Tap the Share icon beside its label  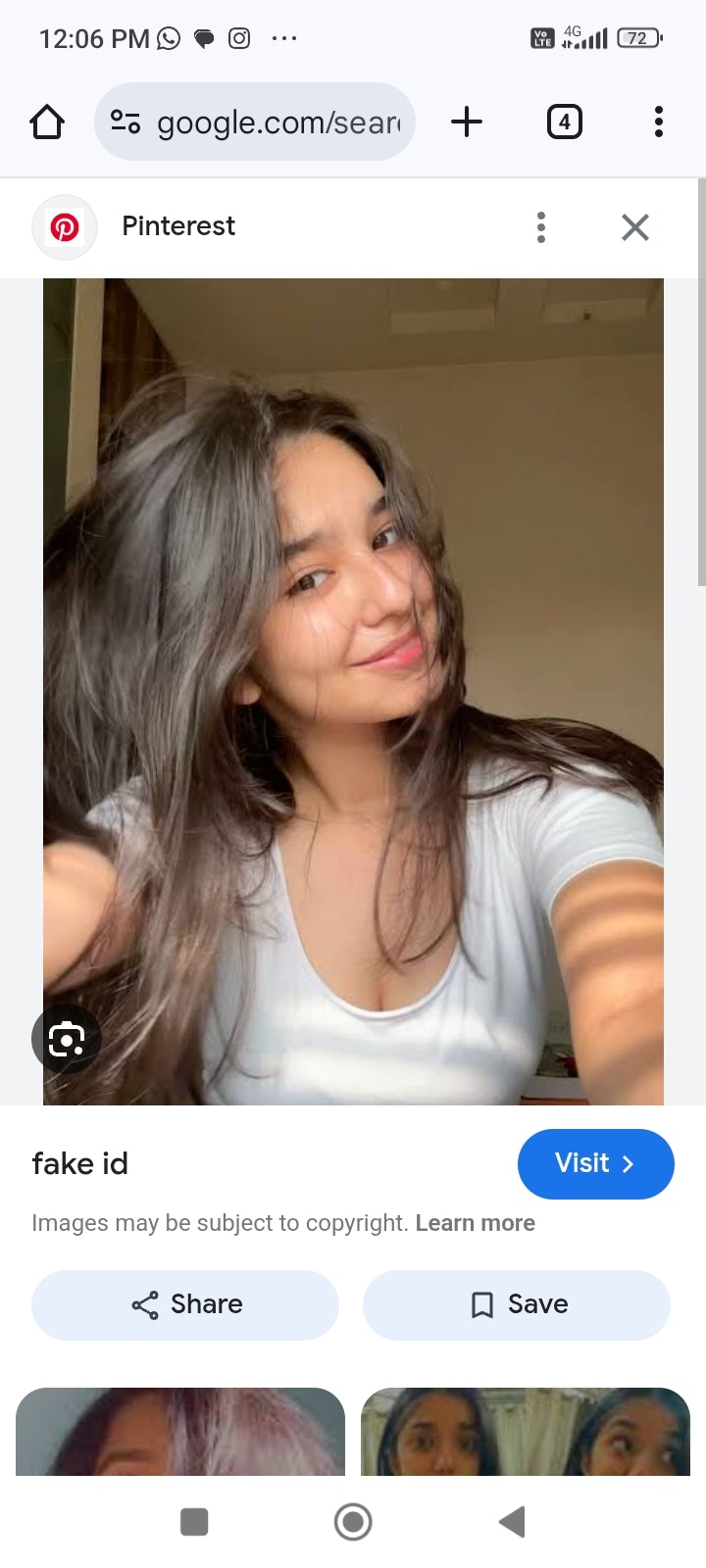(144, 1304)
